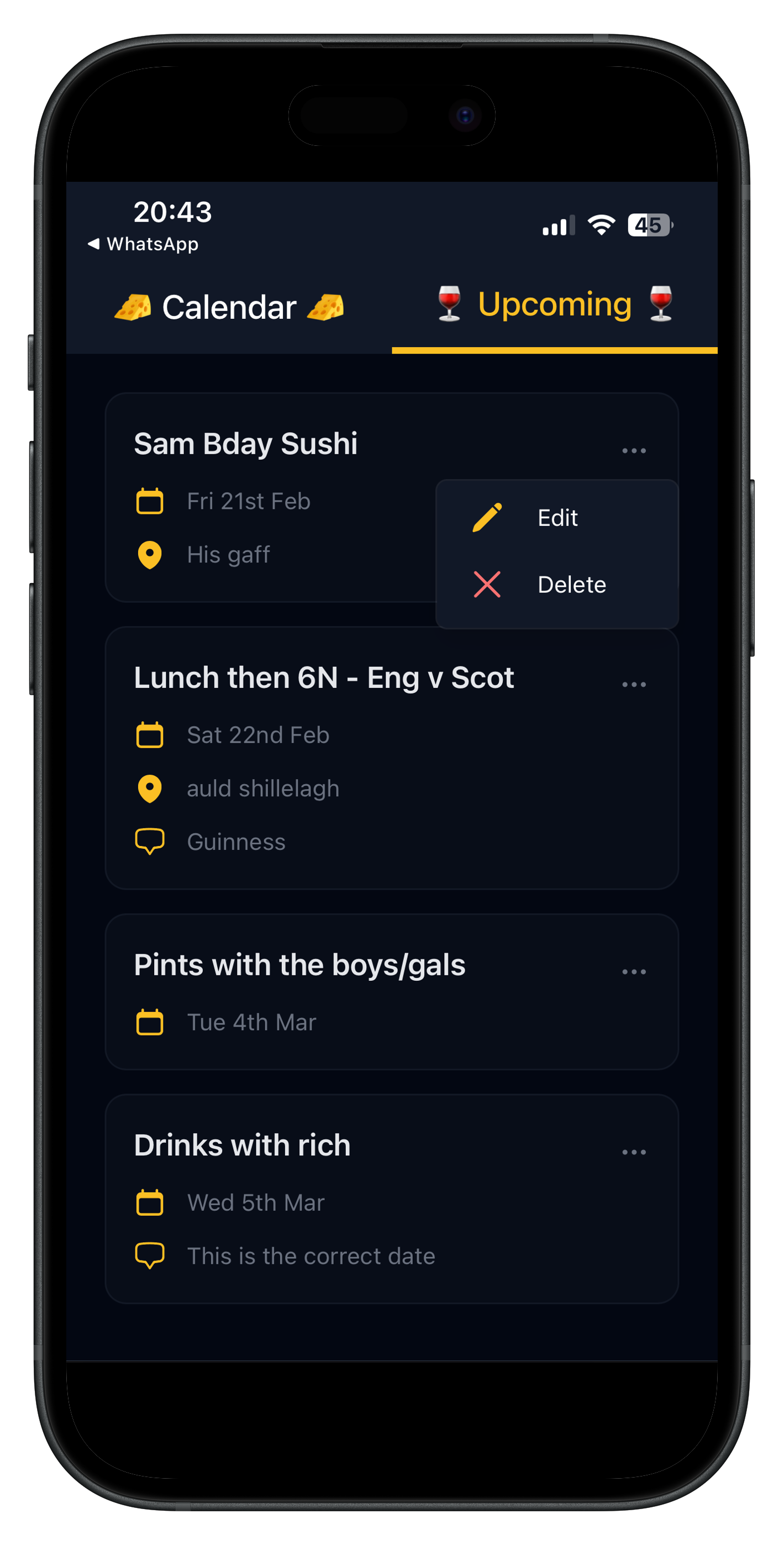
Task: Open options for Lunch then 6N event
Action: 633,684
